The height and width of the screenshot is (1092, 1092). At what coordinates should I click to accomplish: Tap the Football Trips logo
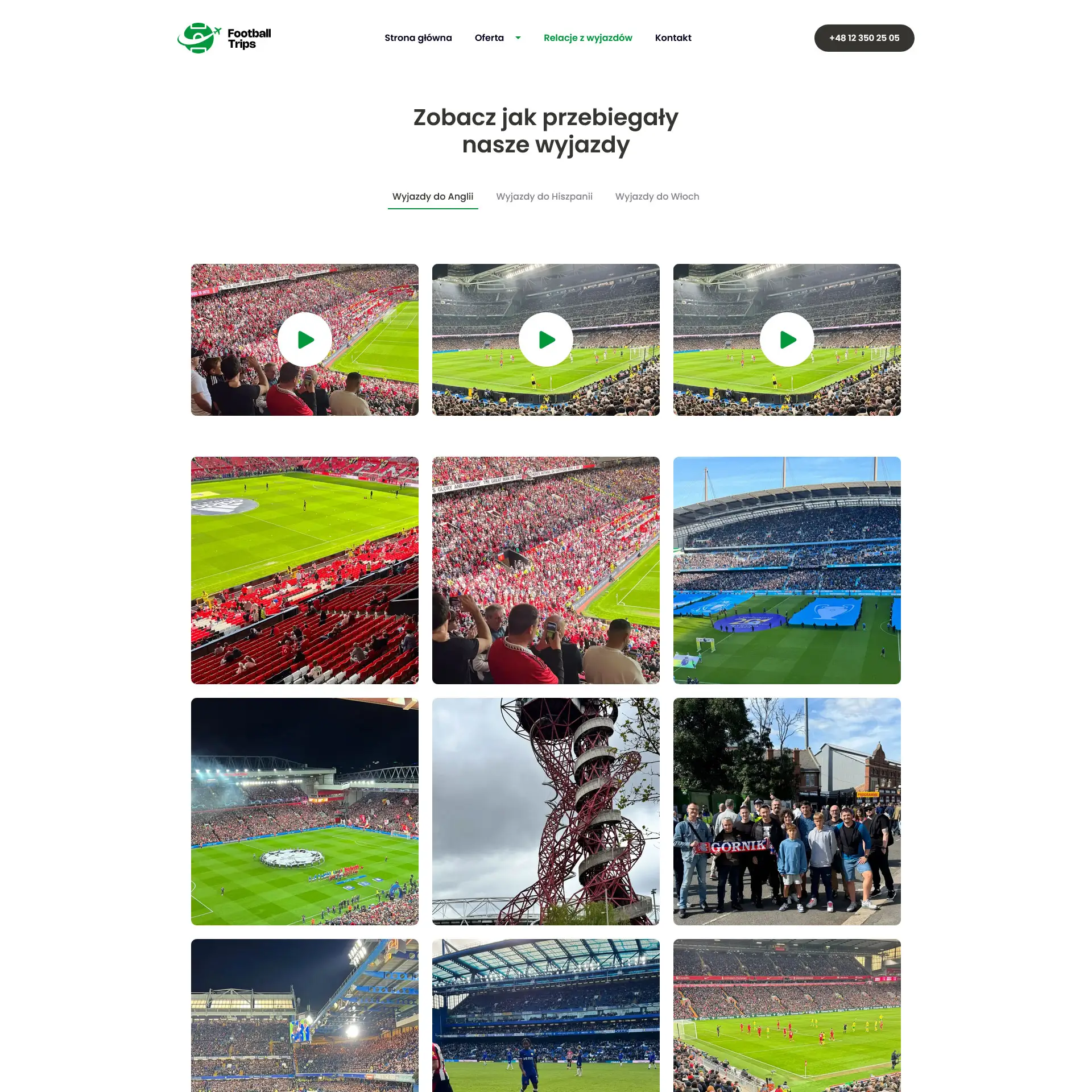pos(224,38)
